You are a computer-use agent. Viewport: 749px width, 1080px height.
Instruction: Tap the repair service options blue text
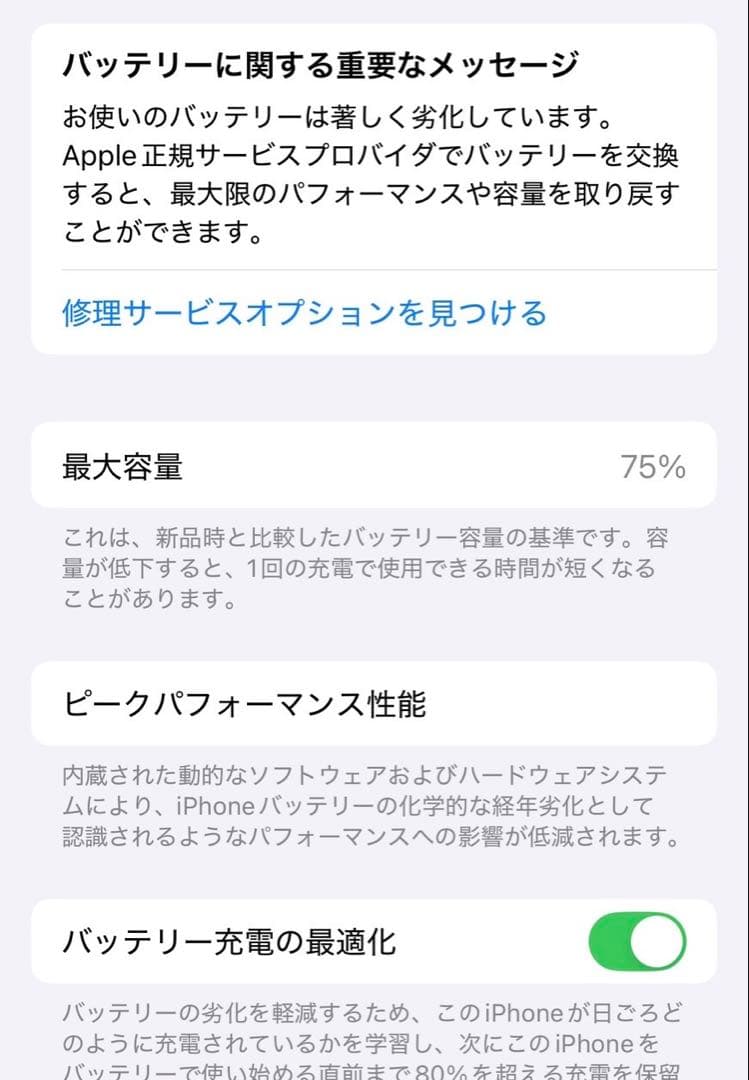tap(303, 312)
